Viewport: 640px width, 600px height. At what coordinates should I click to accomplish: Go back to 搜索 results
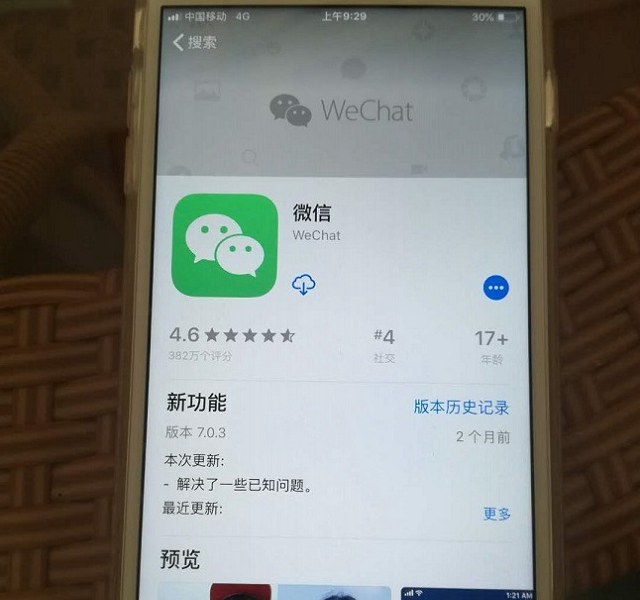coord(195,43)
